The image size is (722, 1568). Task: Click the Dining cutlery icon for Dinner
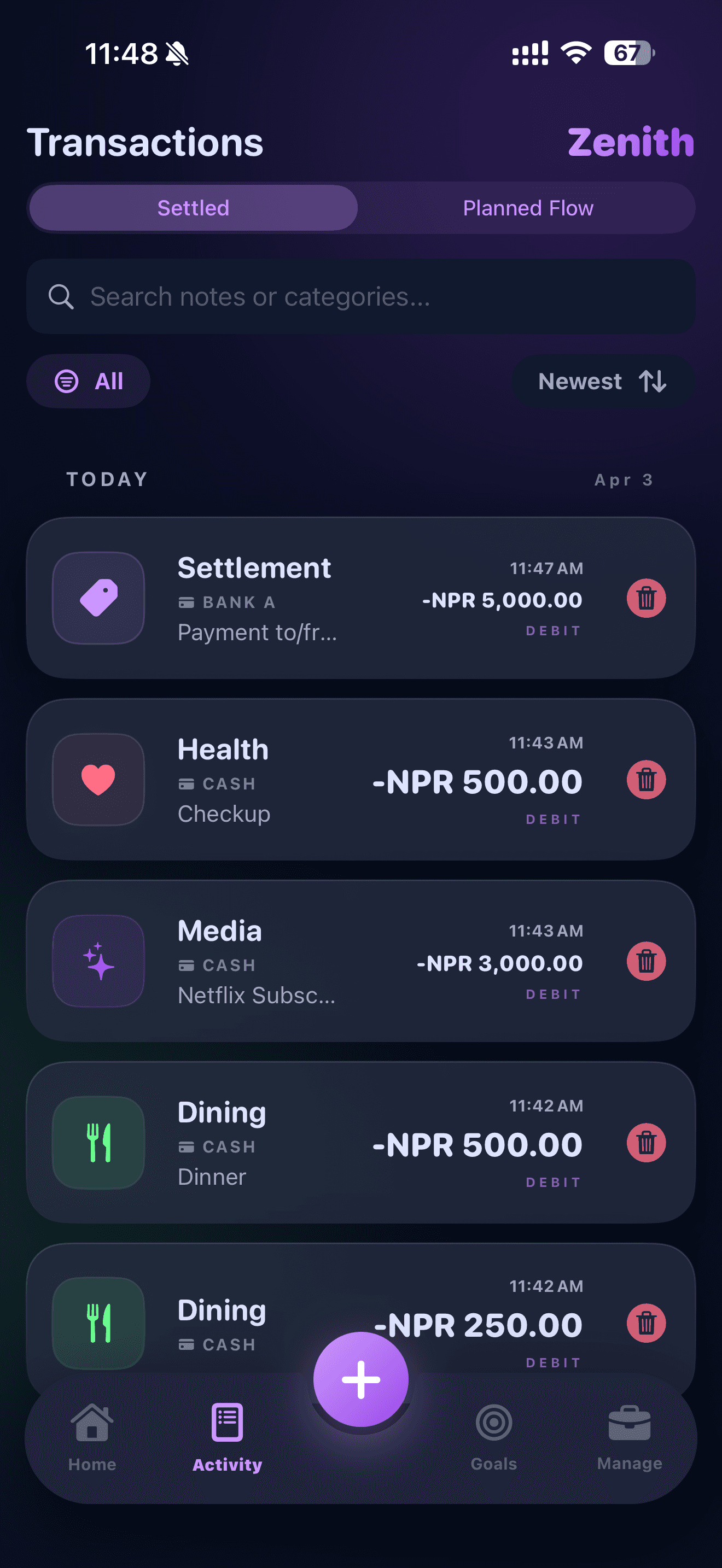(x=98, y=1143)
